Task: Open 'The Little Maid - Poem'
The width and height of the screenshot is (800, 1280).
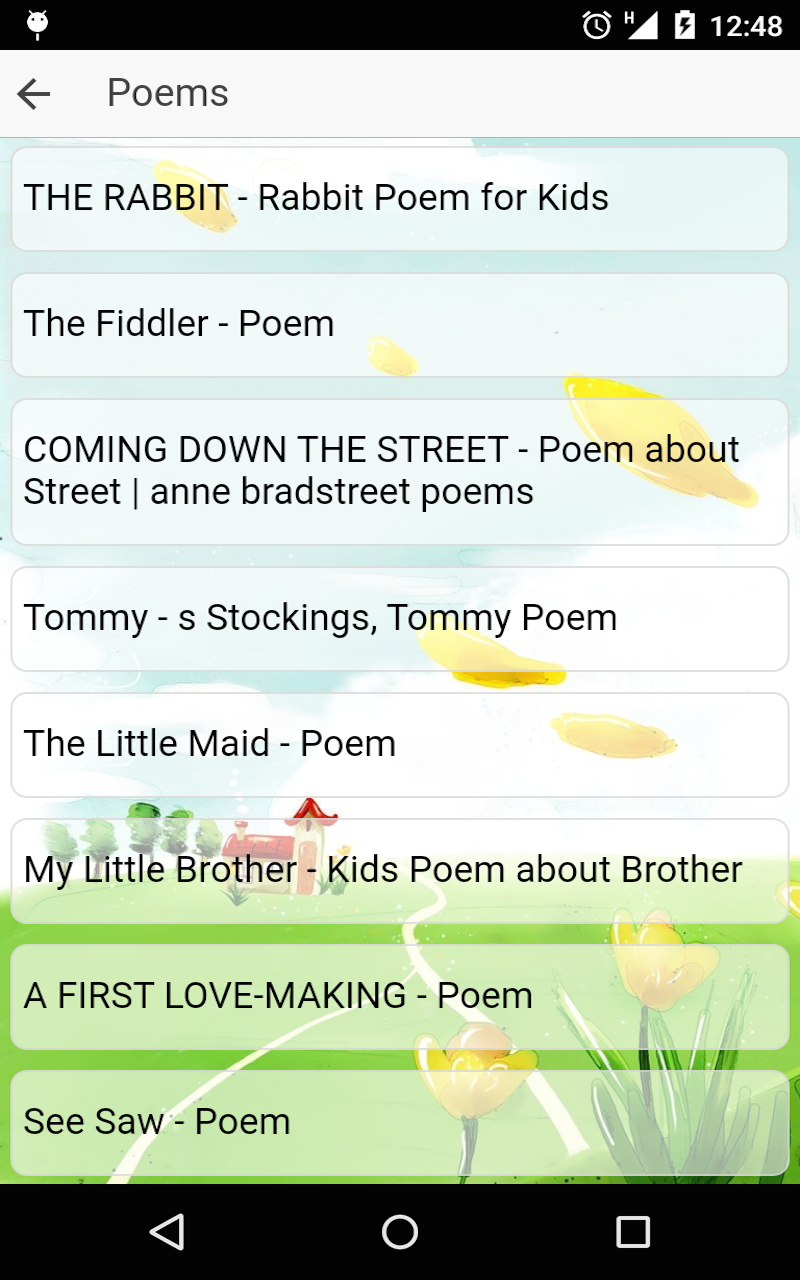Action: coord(400,744)
